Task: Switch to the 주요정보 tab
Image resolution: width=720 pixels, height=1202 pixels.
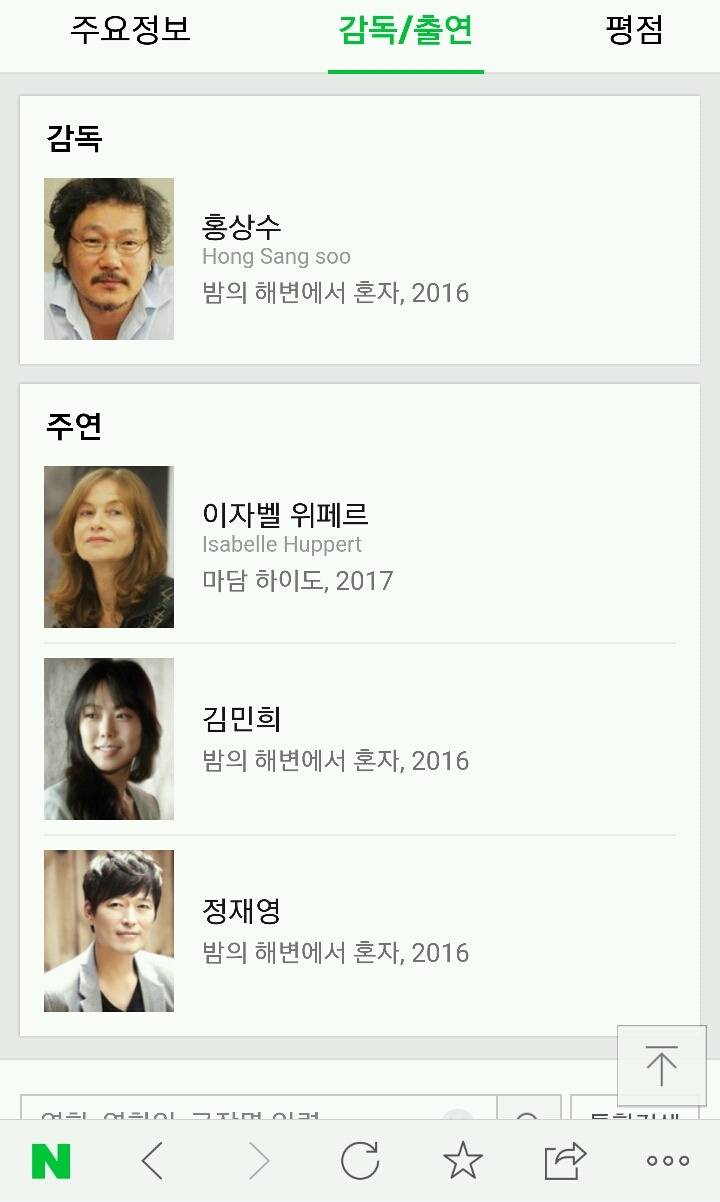Action: click(x=130, y=30)
